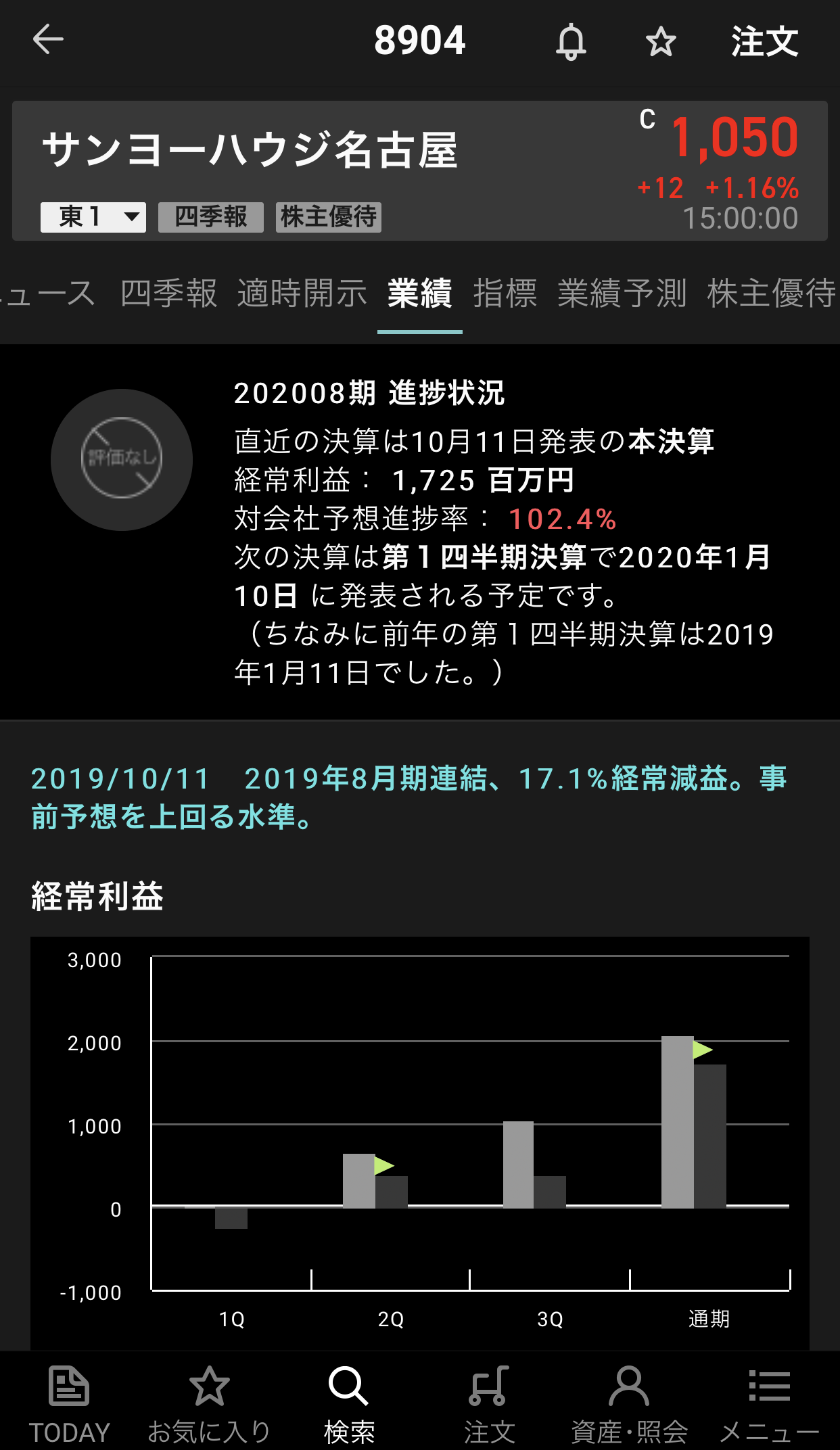The width and height of the screenshot is (840, 1450).
Task: Open the price alert bell
Action: (571, 42)
